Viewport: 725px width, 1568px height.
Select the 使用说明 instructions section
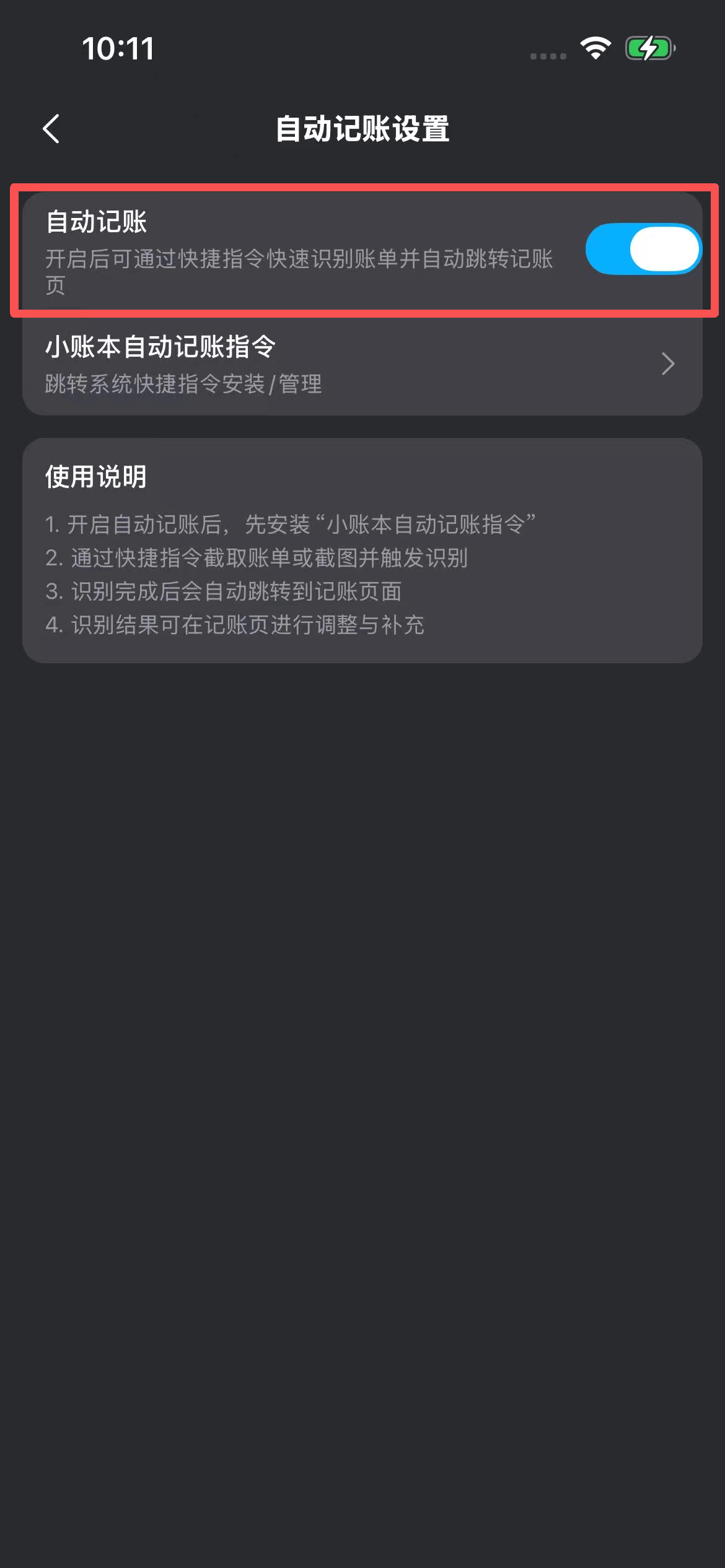coord(94,477)
